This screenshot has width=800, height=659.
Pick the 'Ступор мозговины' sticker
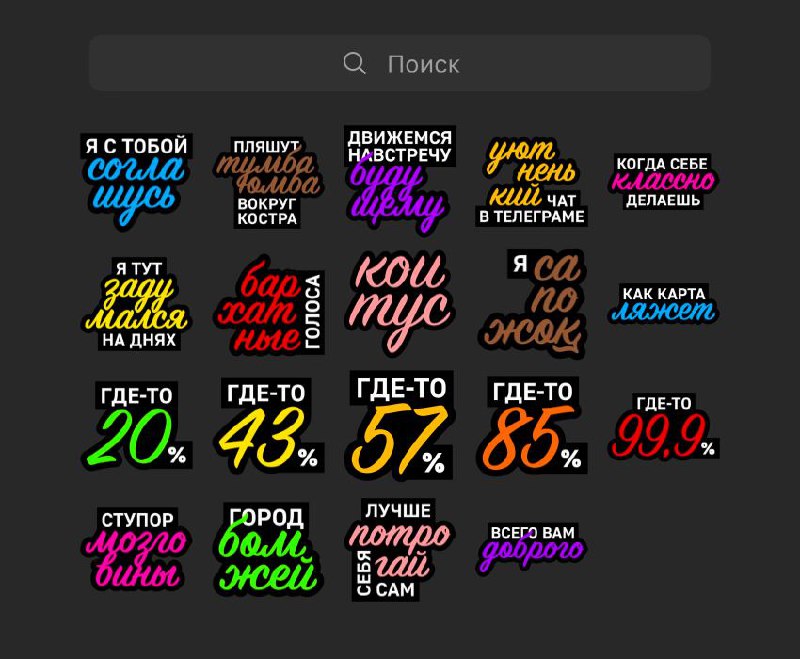click(135, 548)
